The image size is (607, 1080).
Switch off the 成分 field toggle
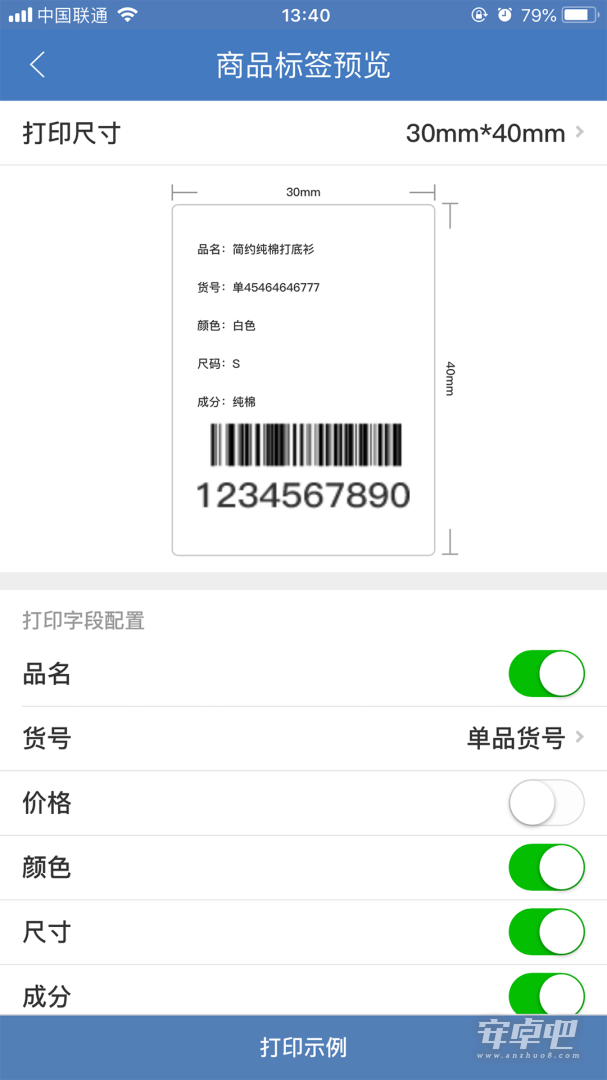point(546,994)
